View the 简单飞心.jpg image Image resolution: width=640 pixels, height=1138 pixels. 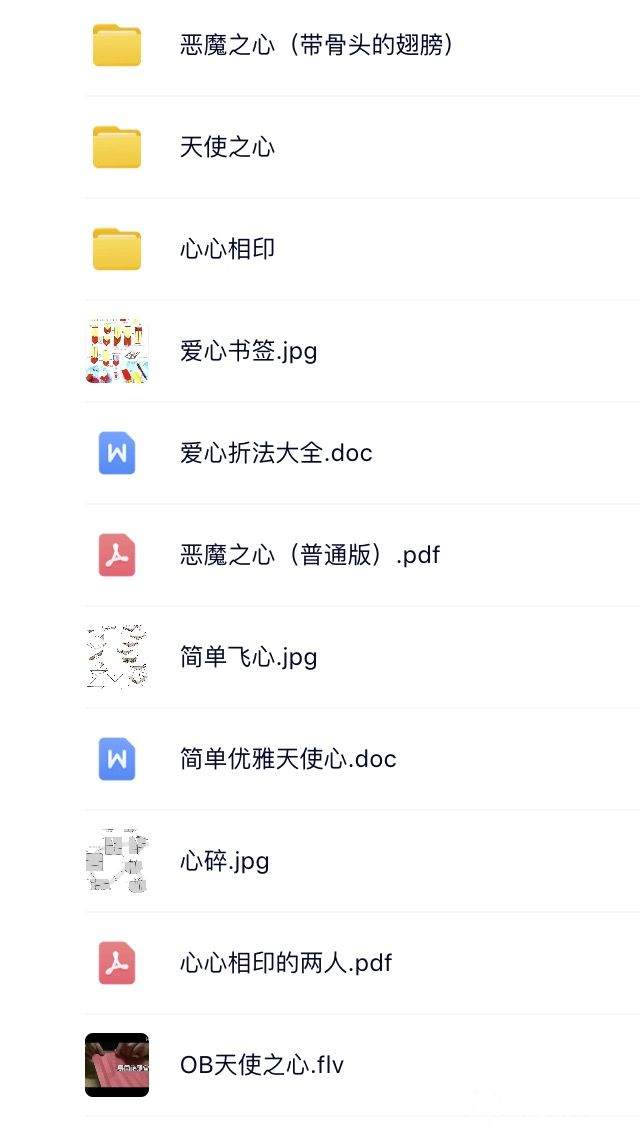(248, 657)
